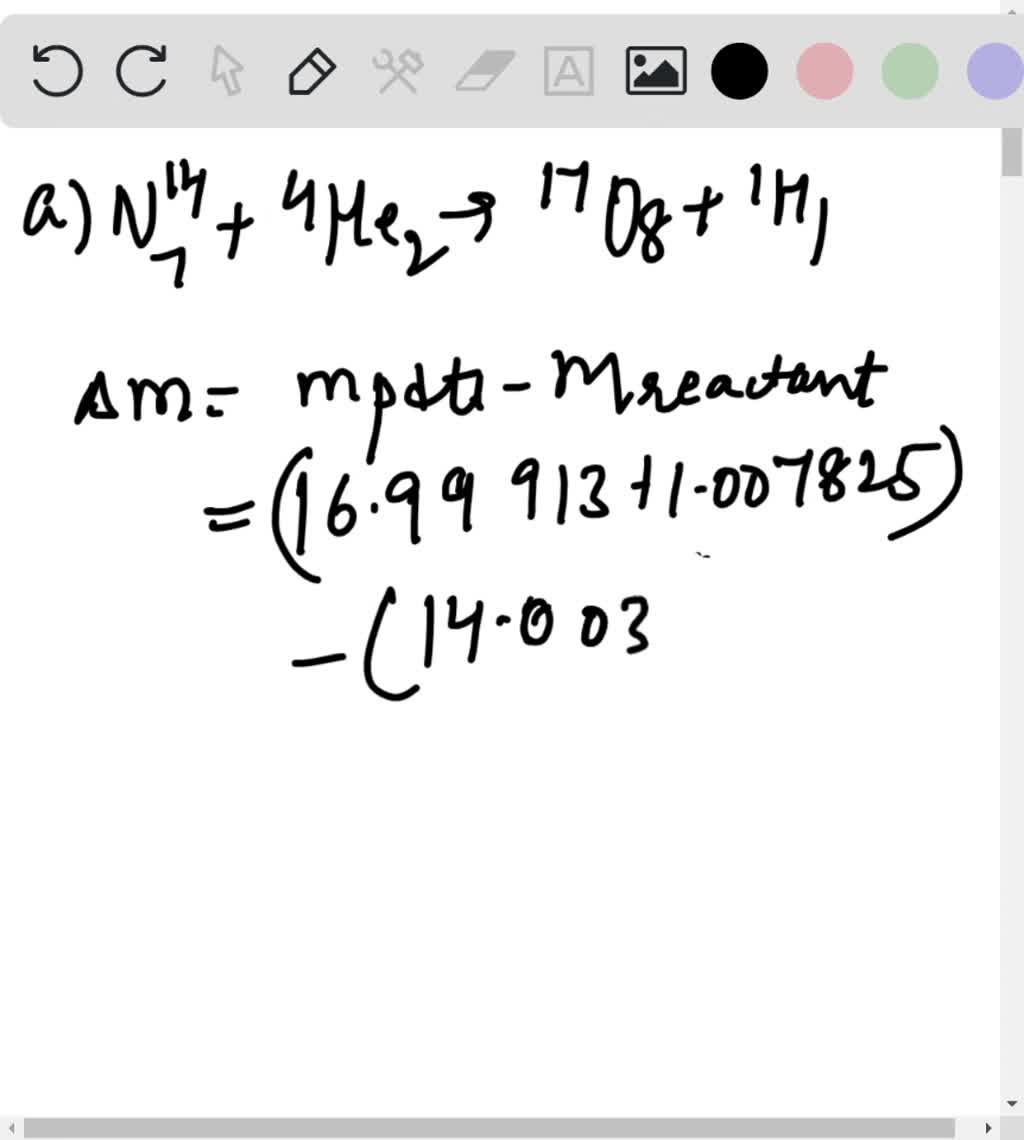Undo the last stroke
Image resolution: width=1024 pixels, height=1140 pixels.
click(57, 72)
